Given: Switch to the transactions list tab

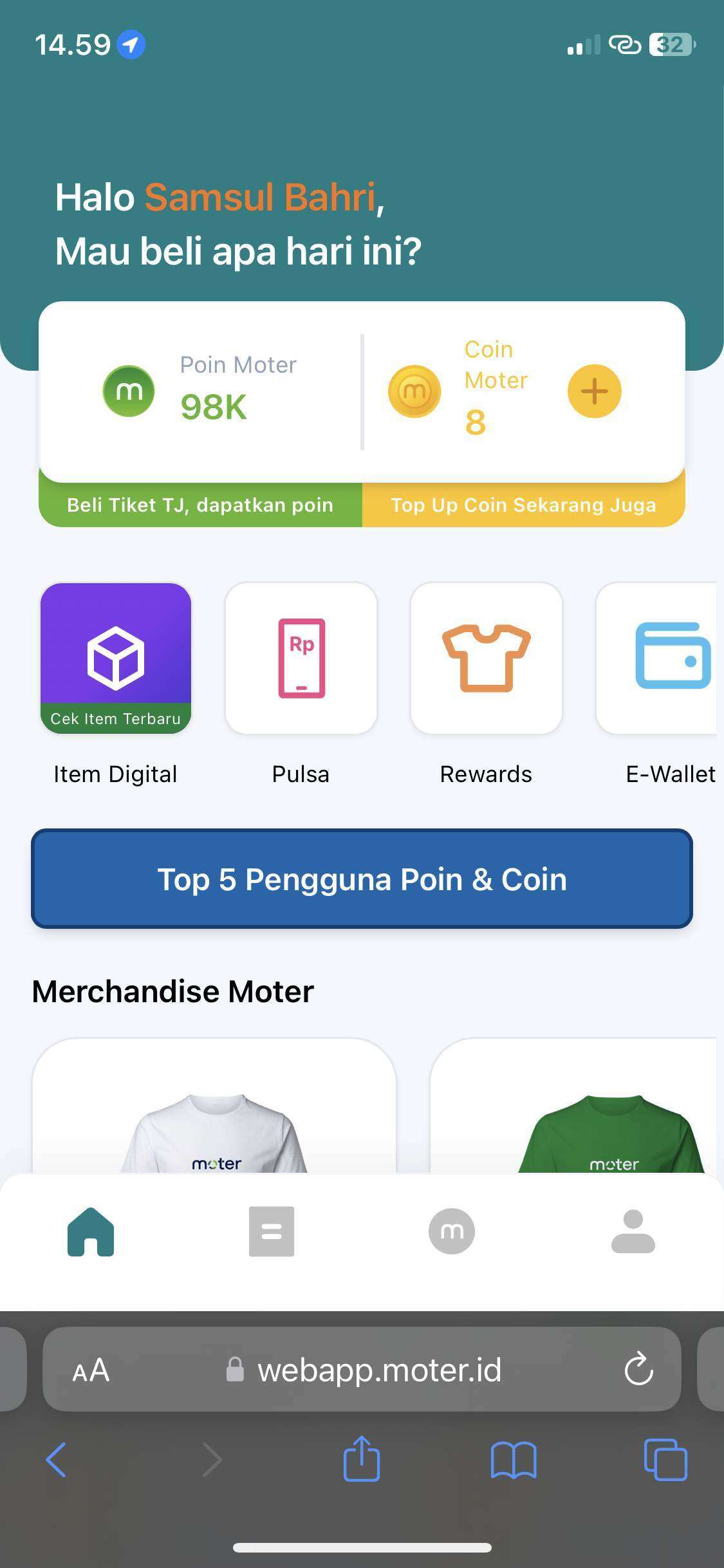Looking at the screenshot, I should click(x=272, y=1232).
